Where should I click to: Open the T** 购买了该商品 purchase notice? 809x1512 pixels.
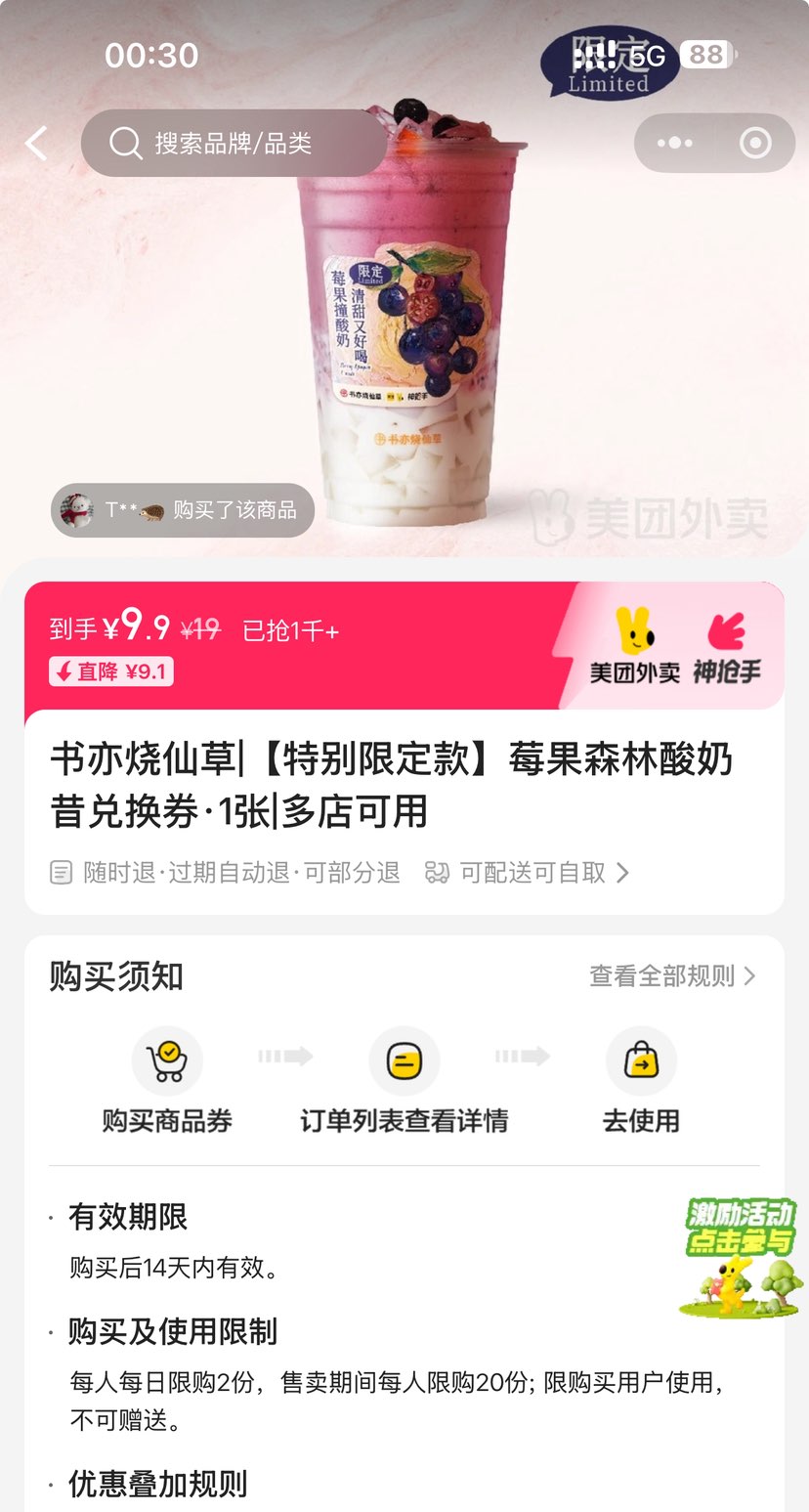[183, 509]
